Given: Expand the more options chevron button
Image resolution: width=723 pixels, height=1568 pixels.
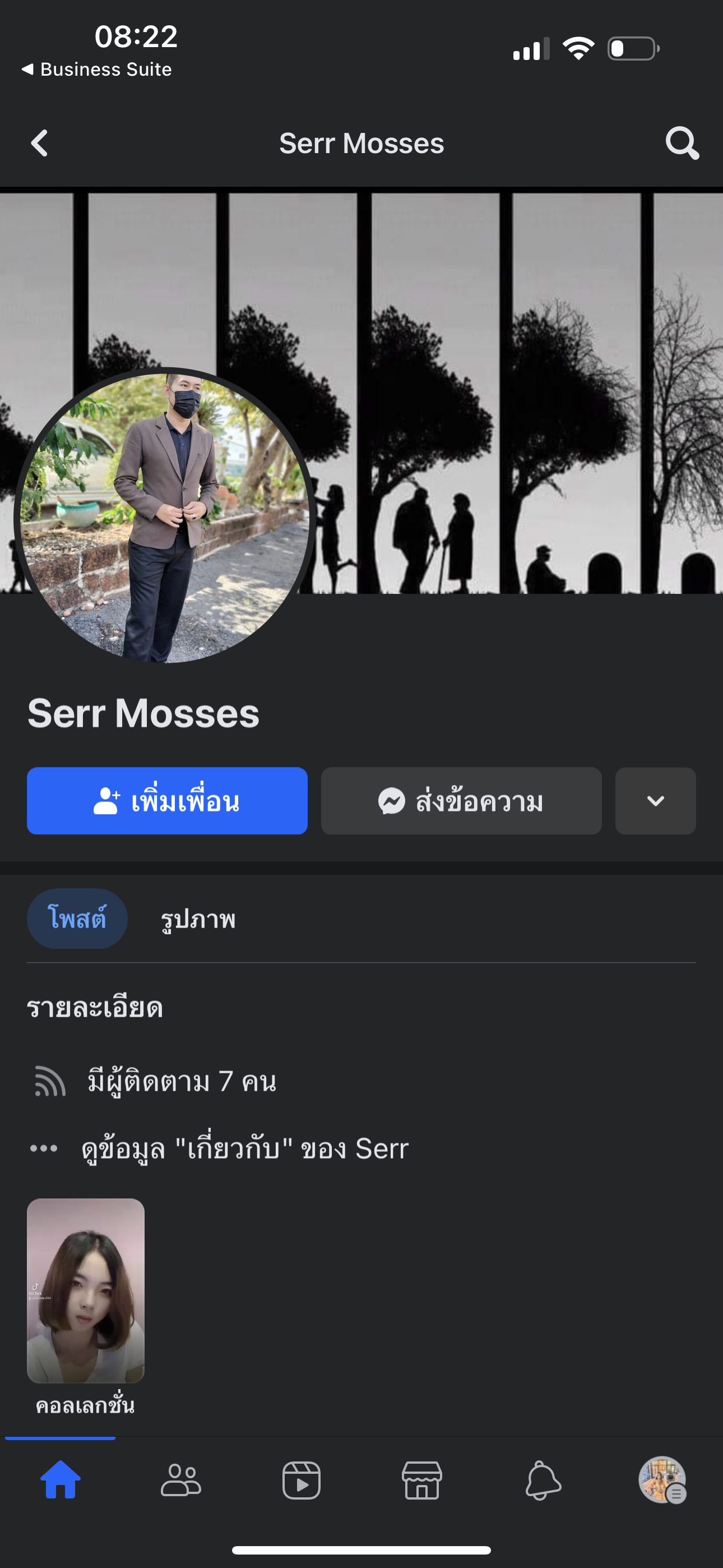Looking at the screenshot, I should [655, 800].
